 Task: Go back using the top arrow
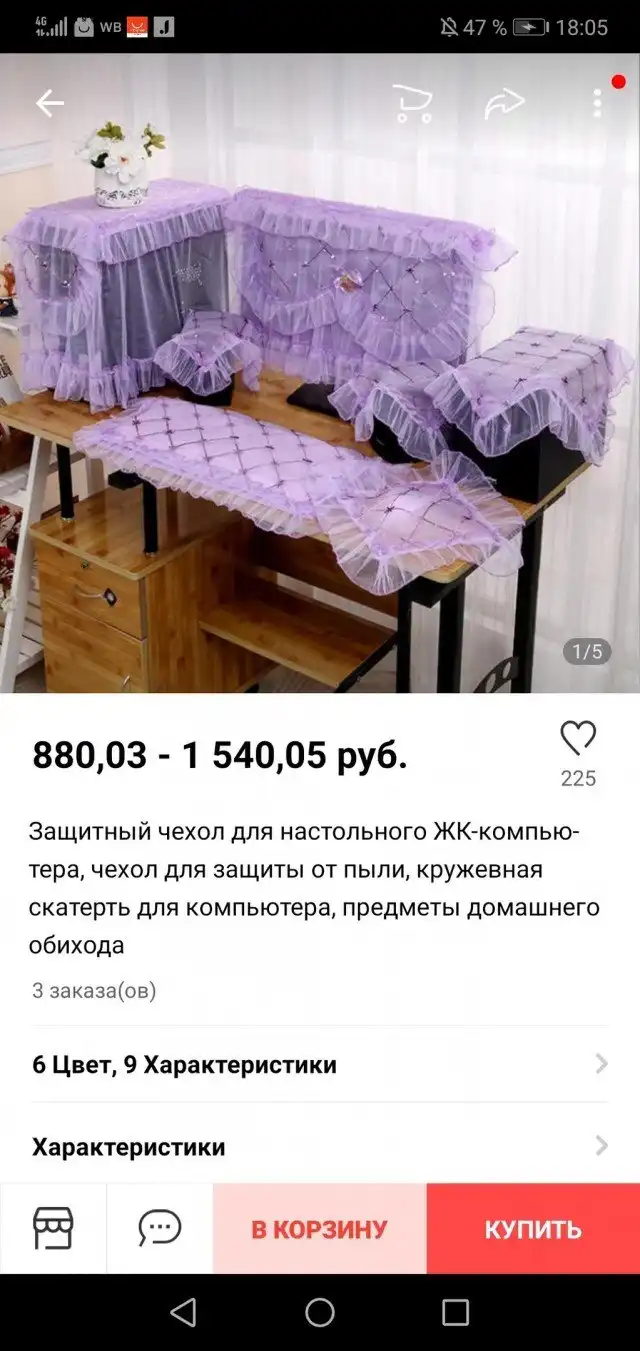pyautogui.click(x=49, y=103)
